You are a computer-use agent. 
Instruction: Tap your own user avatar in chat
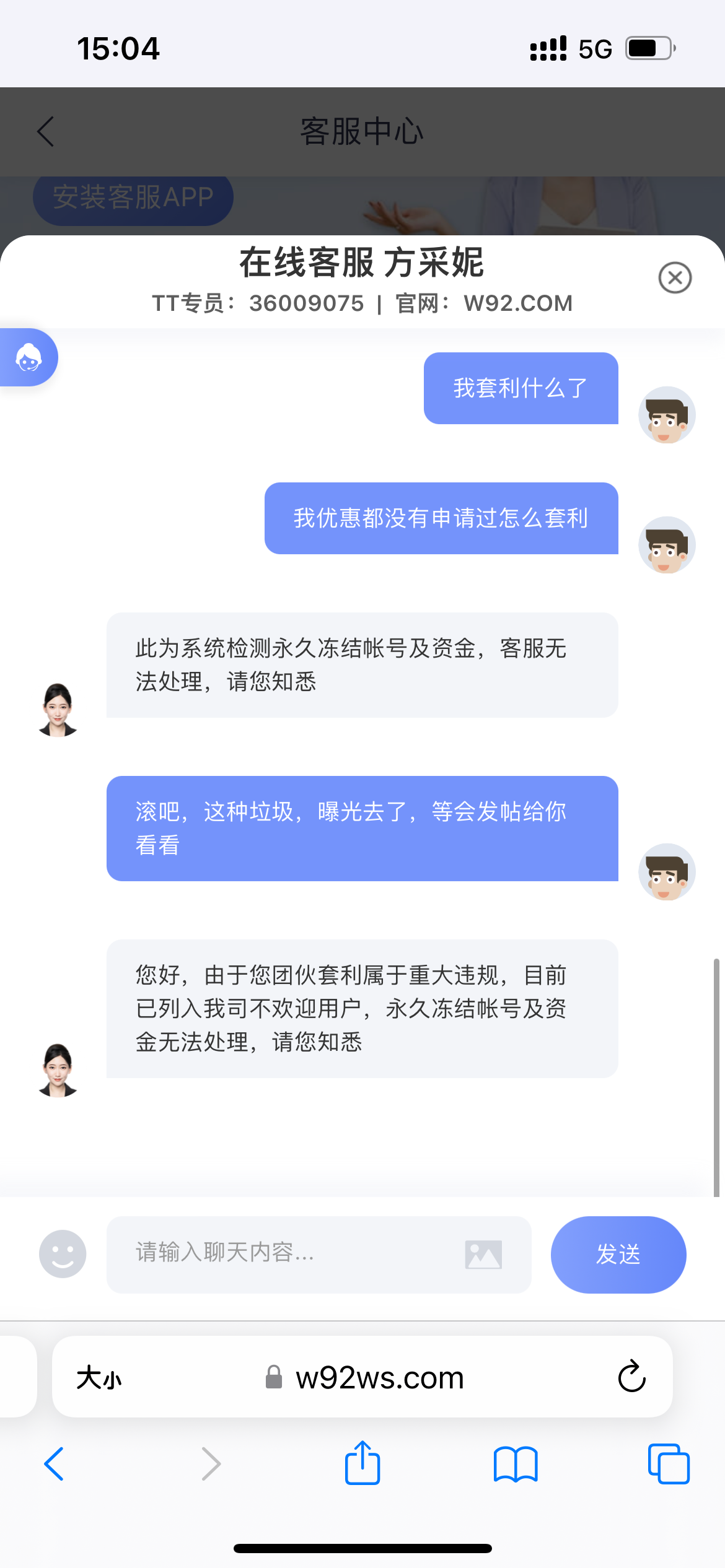(666, 416)
